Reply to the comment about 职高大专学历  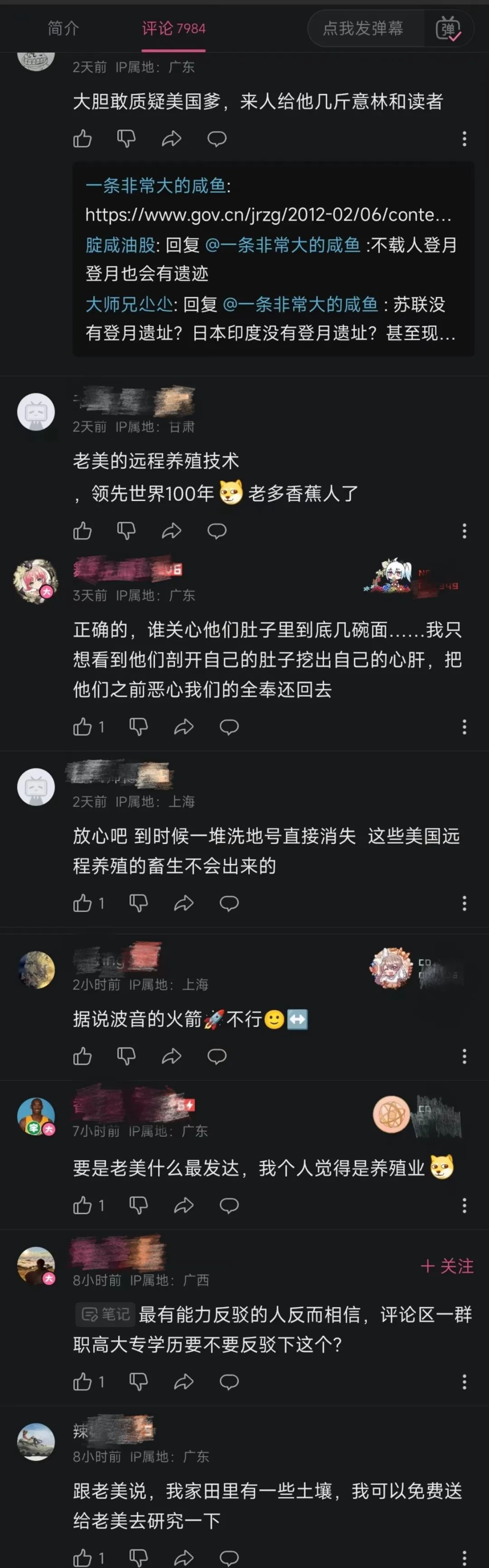(x=229, y=1382)
